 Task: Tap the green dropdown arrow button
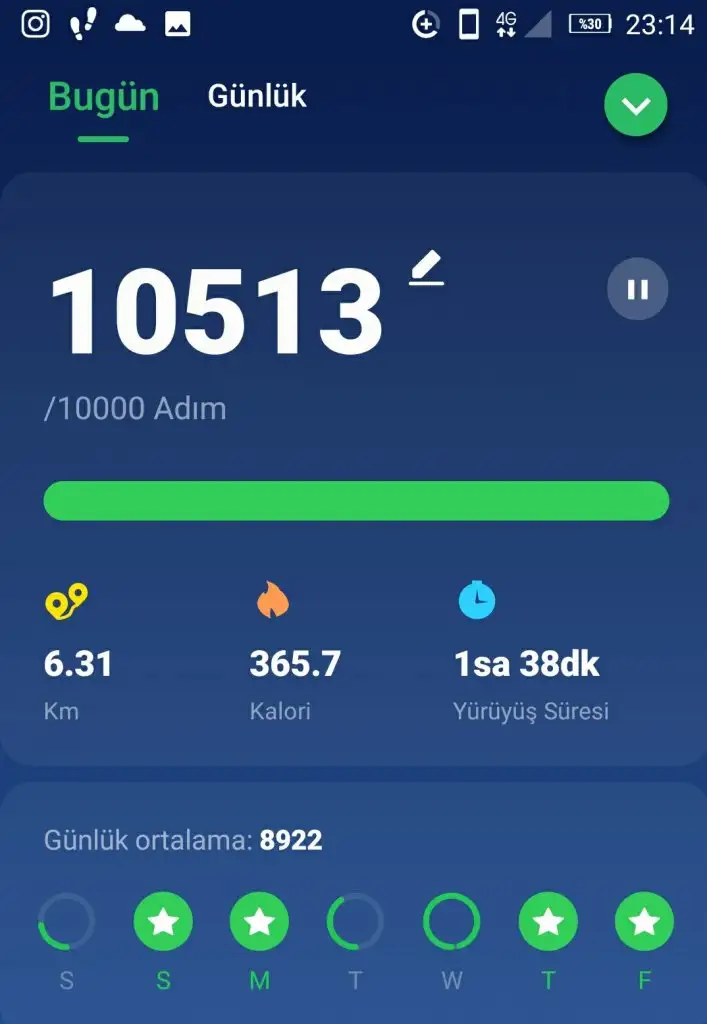(x=635, y=105)
